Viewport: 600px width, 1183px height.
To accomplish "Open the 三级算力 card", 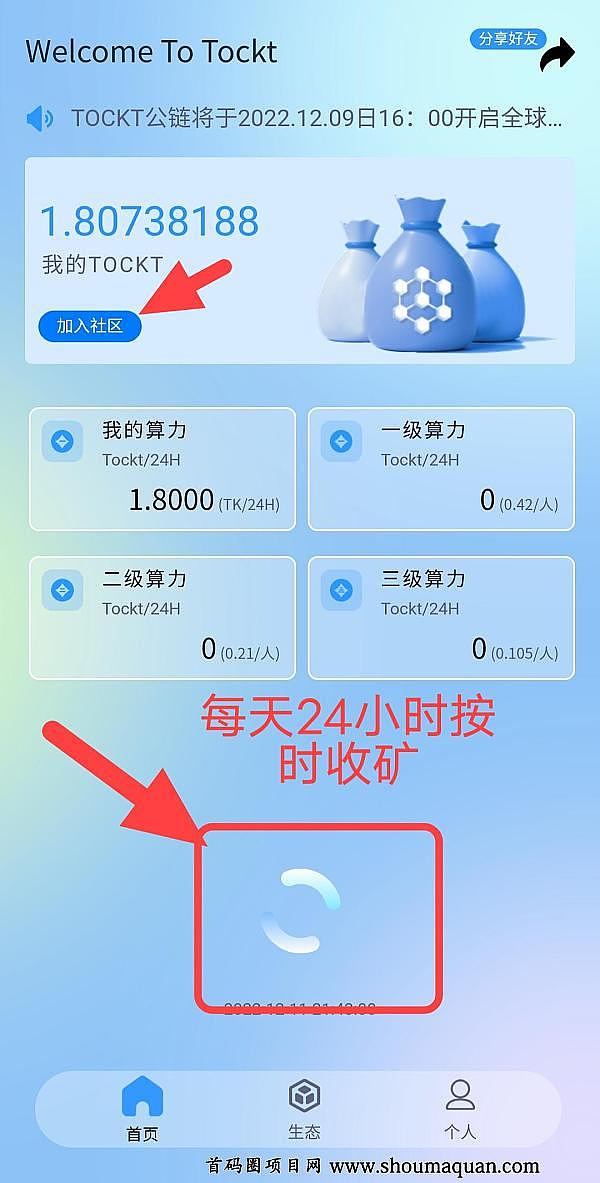I will click(x=441, y=618).
